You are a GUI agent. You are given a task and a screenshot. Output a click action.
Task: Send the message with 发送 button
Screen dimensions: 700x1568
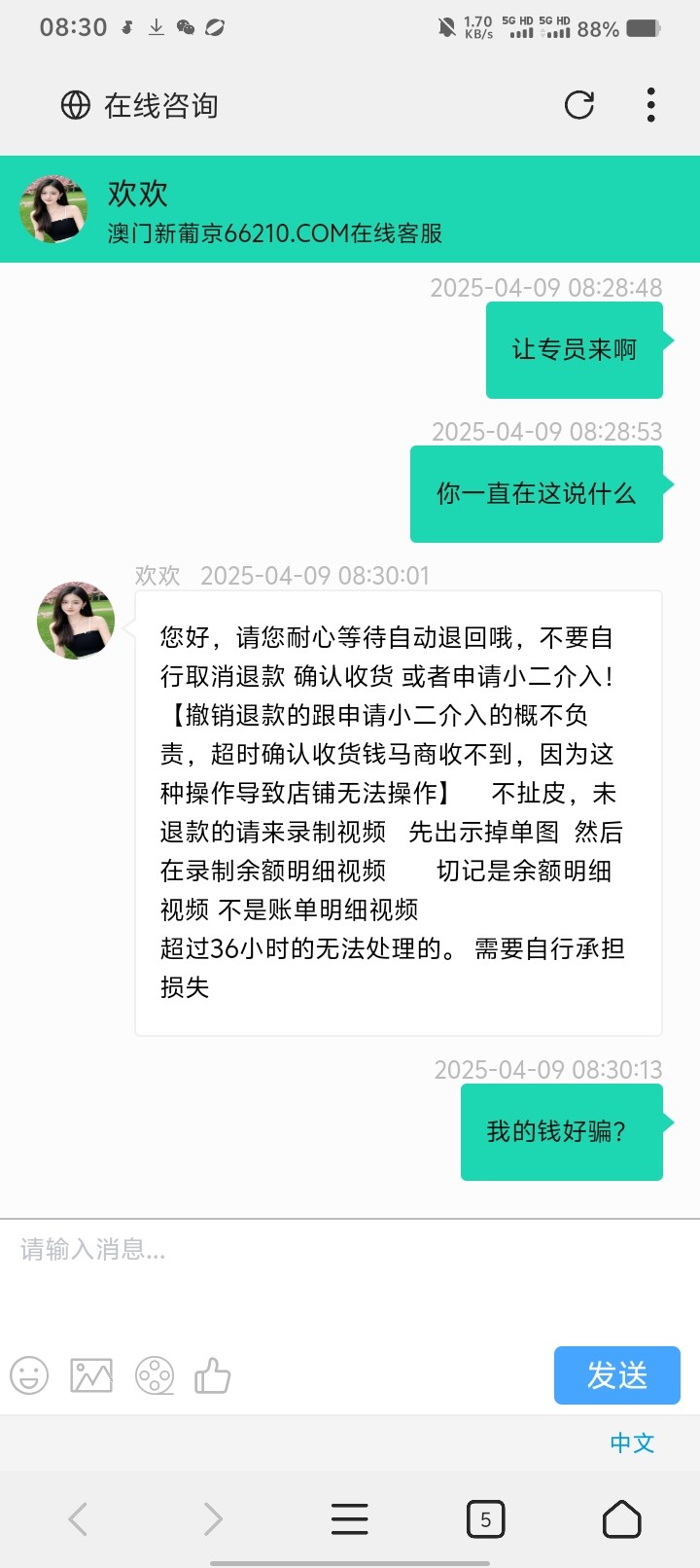click(x=617, y=1375)
